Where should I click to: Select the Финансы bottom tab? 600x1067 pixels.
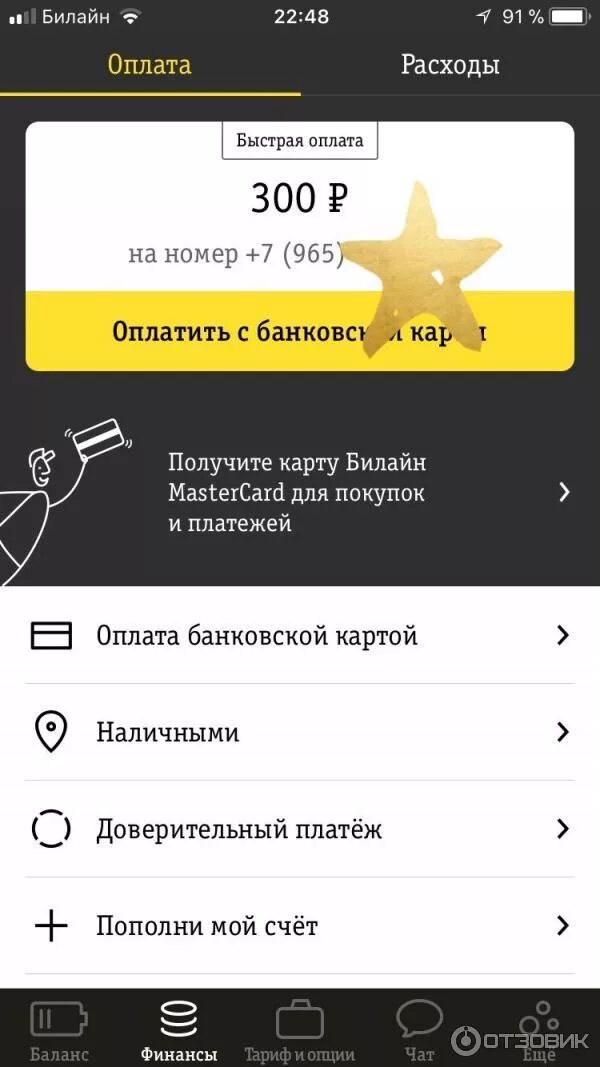pos(179,1030)
